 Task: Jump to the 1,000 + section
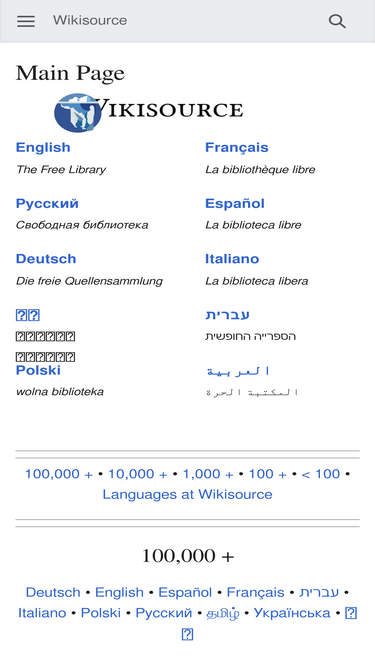click(x=208, y=474)
